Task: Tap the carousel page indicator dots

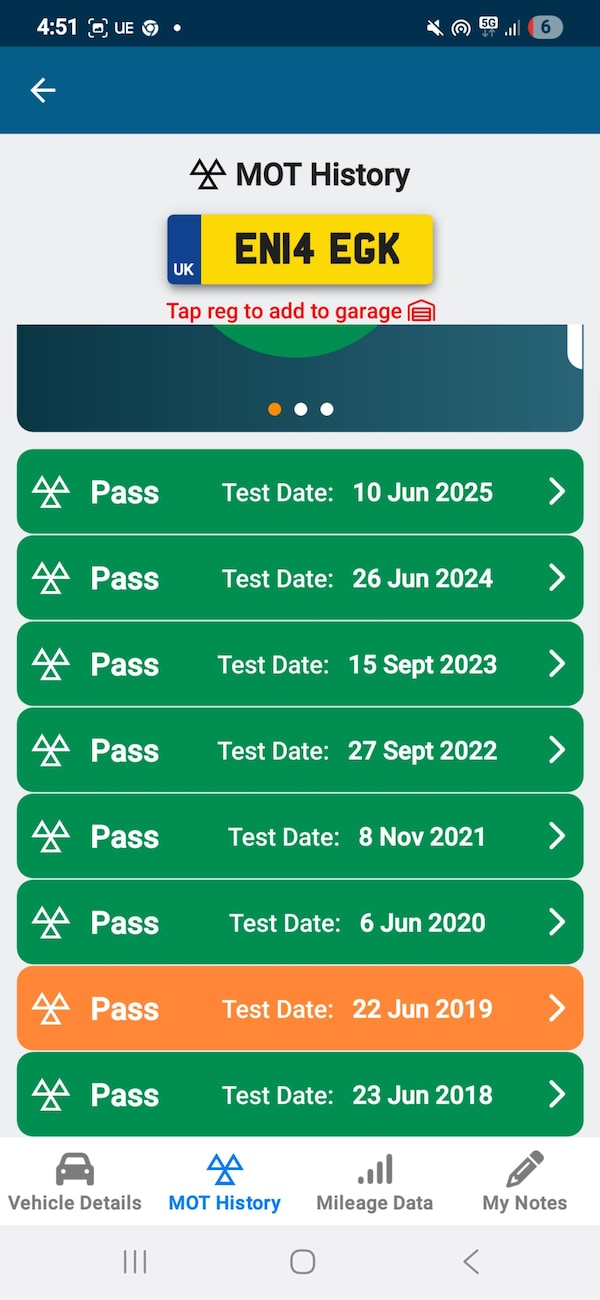Action: [300, 409]
